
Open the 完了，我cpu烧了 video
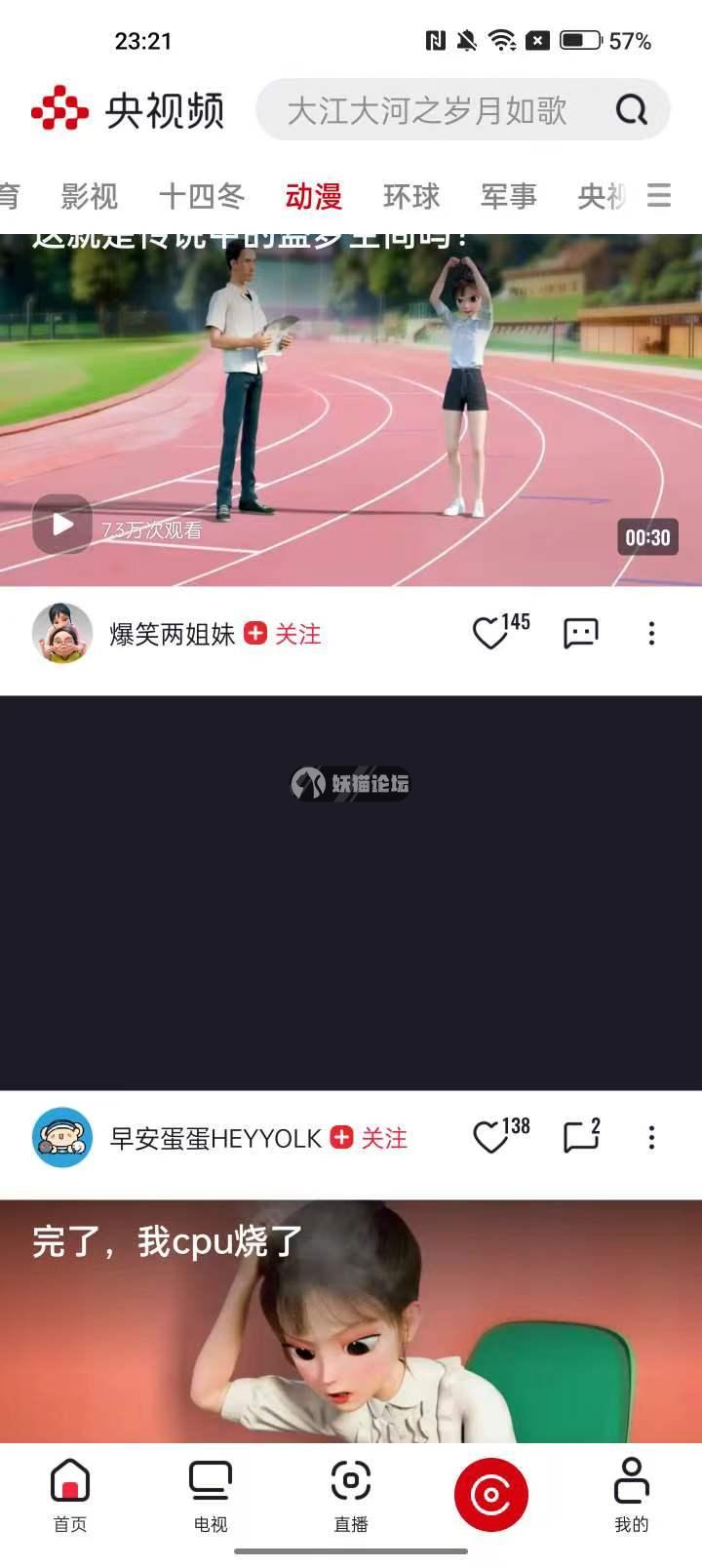click(351, 1326)
